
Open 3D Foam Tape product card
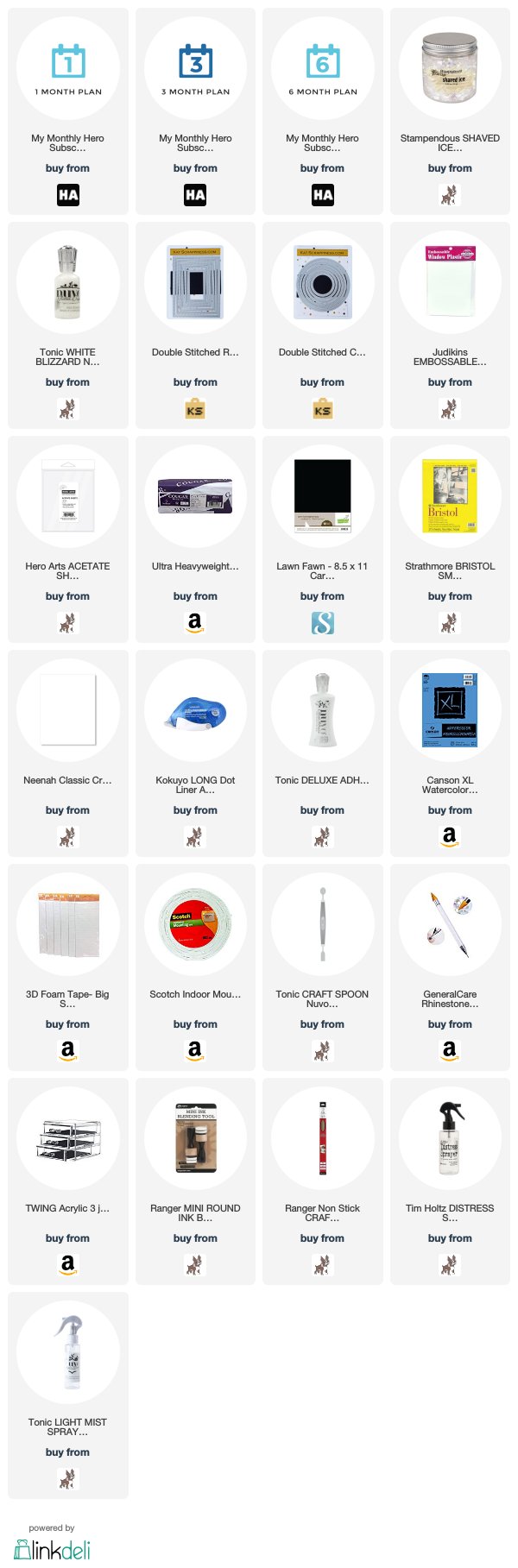point(68,925)
